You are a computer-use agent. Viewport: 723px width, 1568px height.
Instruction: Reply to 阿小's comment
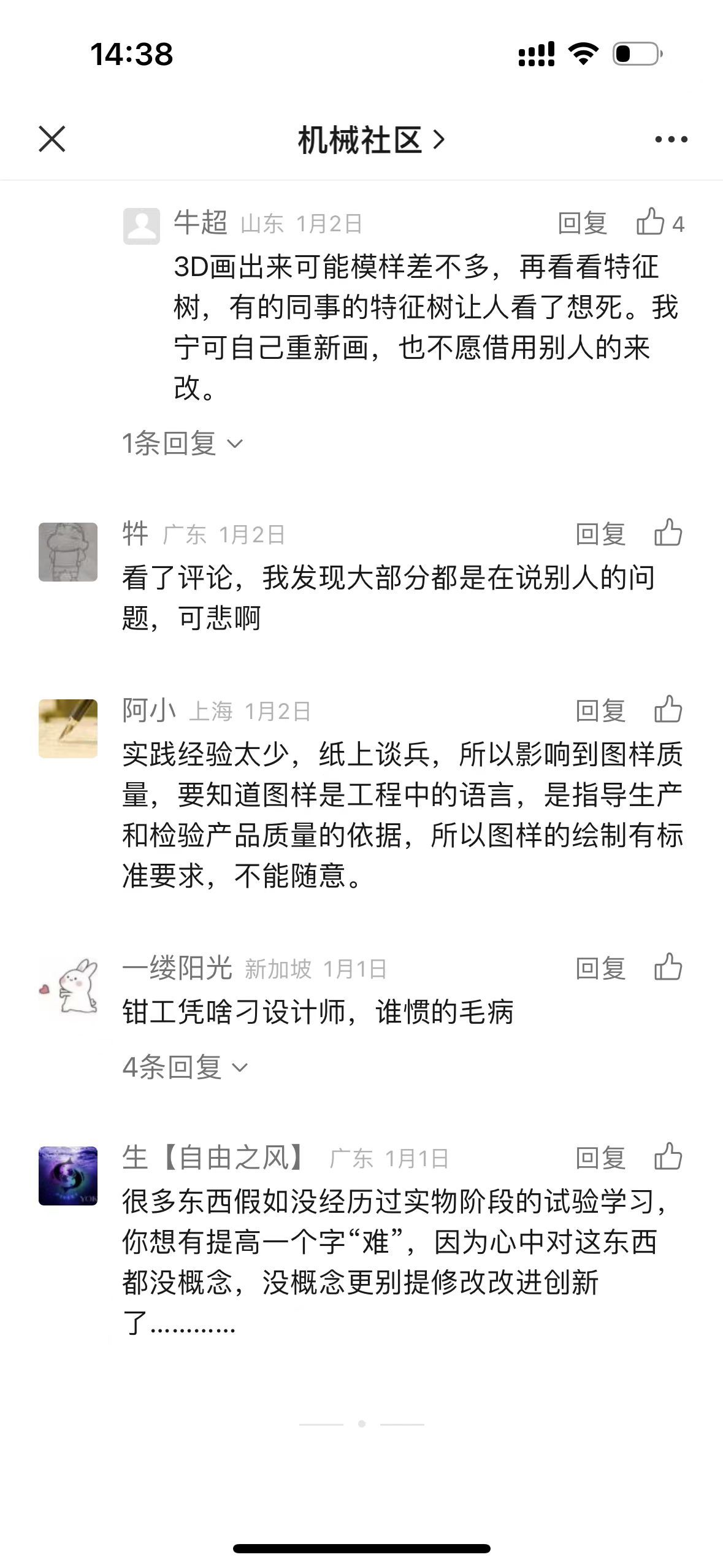600,711
